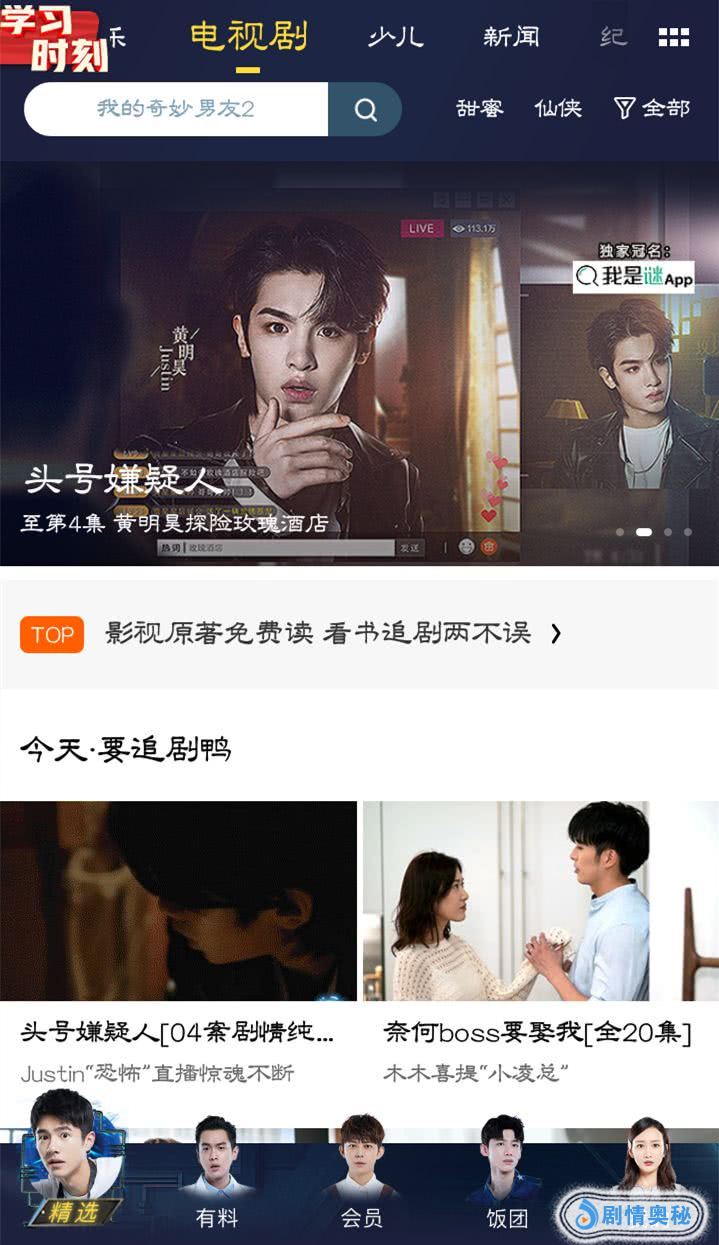Select the 甜宠 filter
The width and height of the screenshot is (719, 1245).
point(480,108)
